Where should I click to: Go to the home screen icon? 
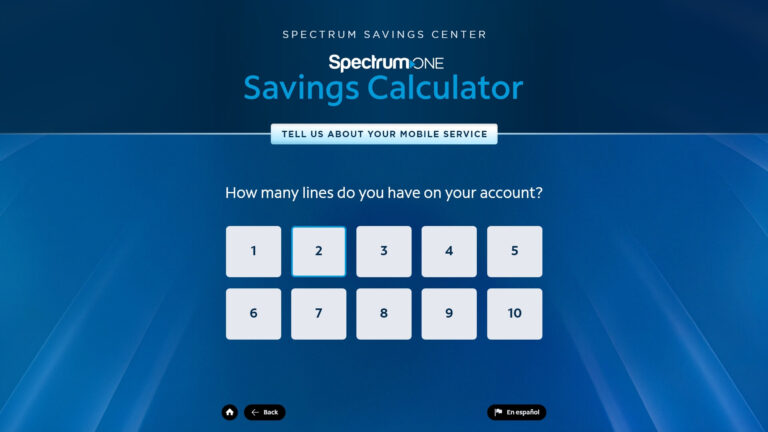pos(230,412)
